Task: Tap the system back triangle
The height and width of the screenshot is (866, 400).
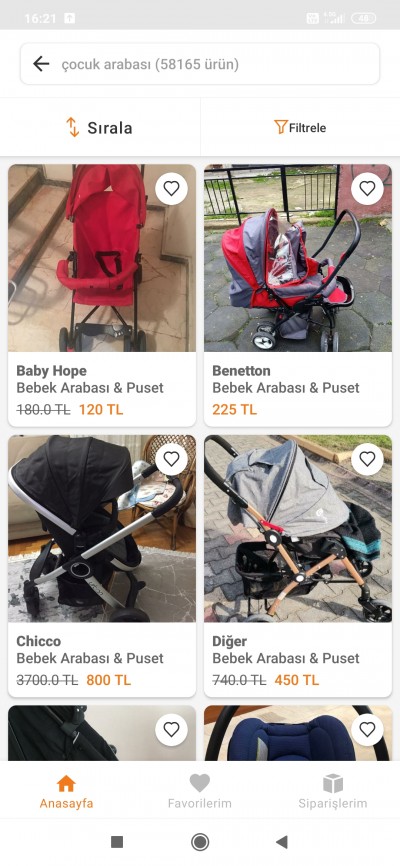Action: 282,842
